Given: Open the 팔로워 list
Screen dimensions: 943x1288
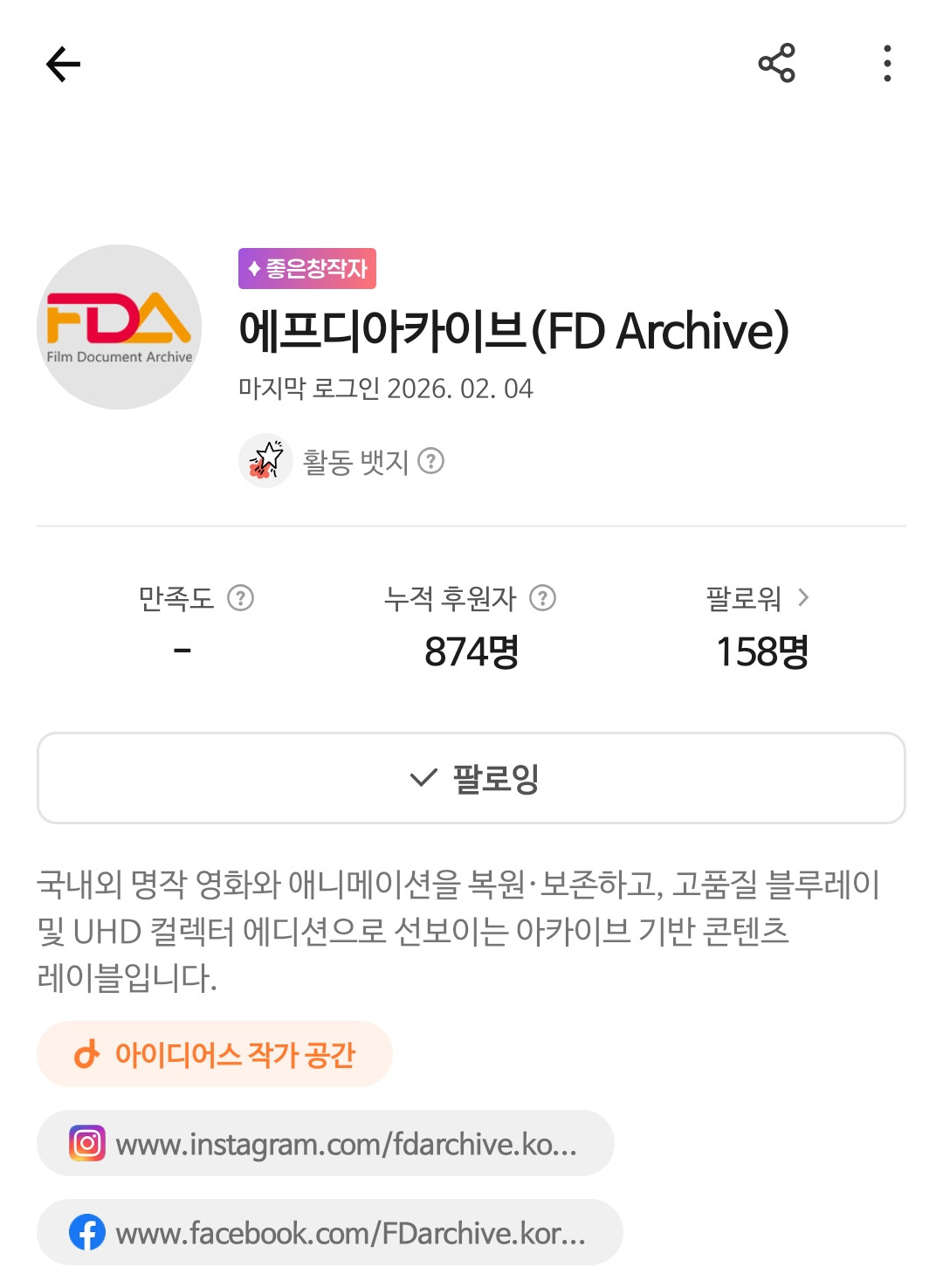Looking at the screenshot, I should coord(758,598).
